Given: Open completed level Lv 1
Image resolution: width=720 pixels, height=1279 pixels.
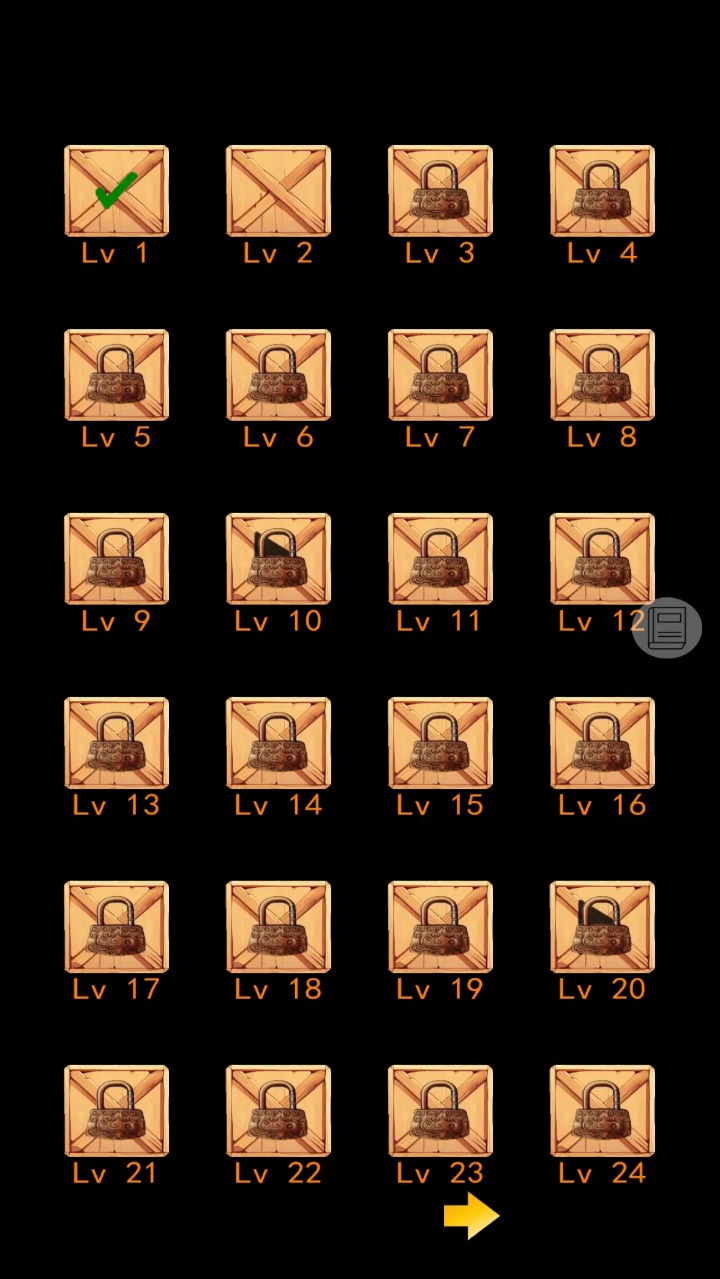Looking at the screenshot, I should point(116,191).
